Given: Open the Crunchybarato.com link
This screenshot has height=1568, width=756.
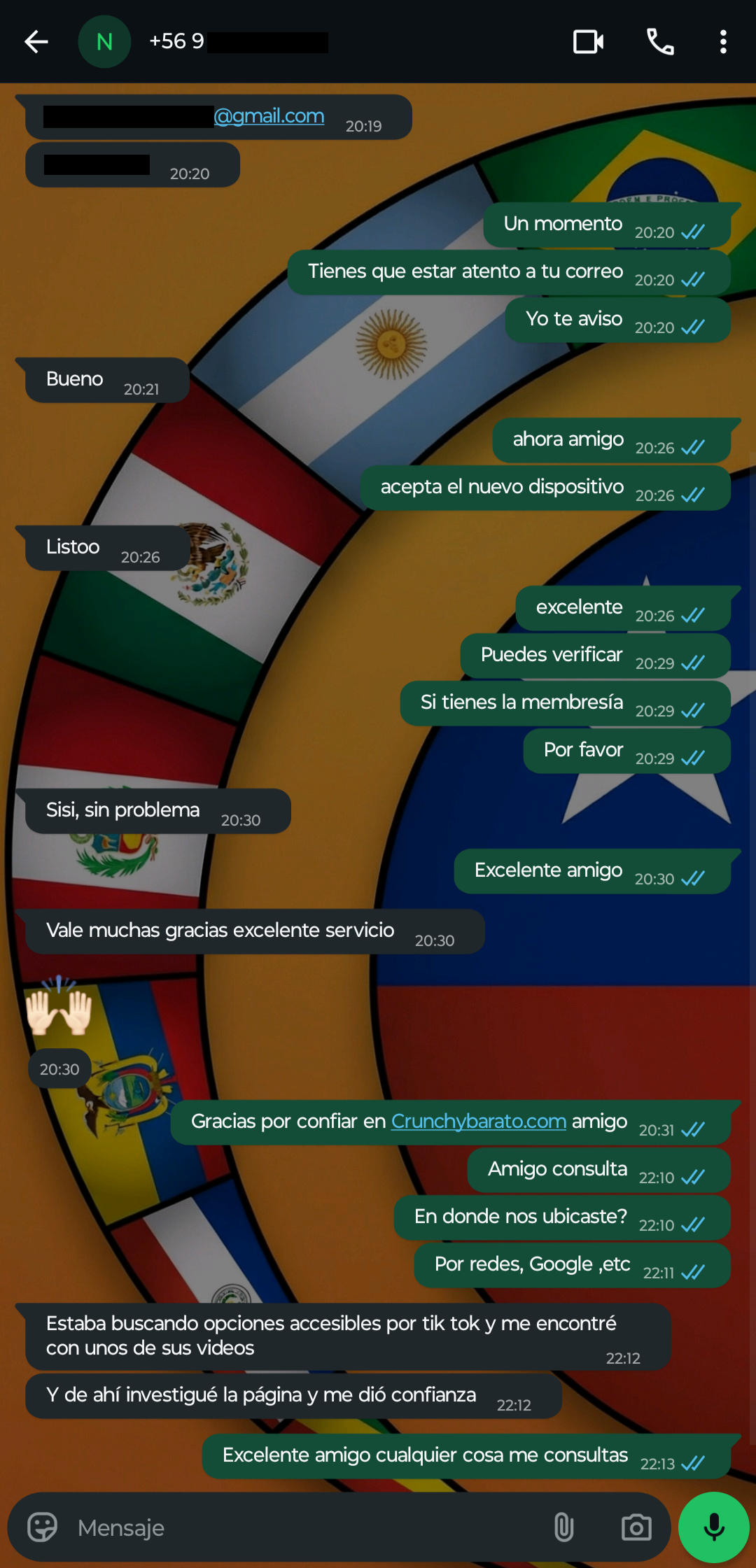Looking at the screenshot, I should tap(478, 1121).
